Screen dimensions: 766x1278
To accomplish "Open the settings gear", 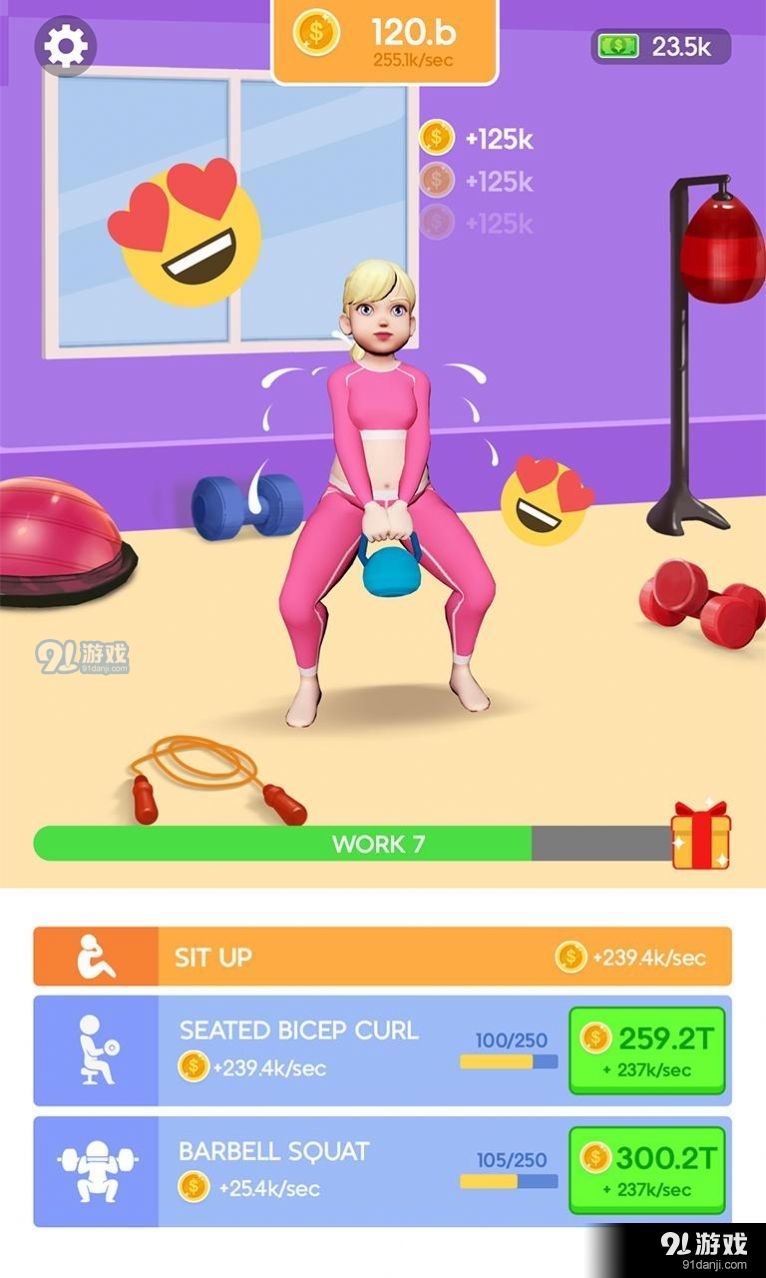I will [x=66, y=46].
